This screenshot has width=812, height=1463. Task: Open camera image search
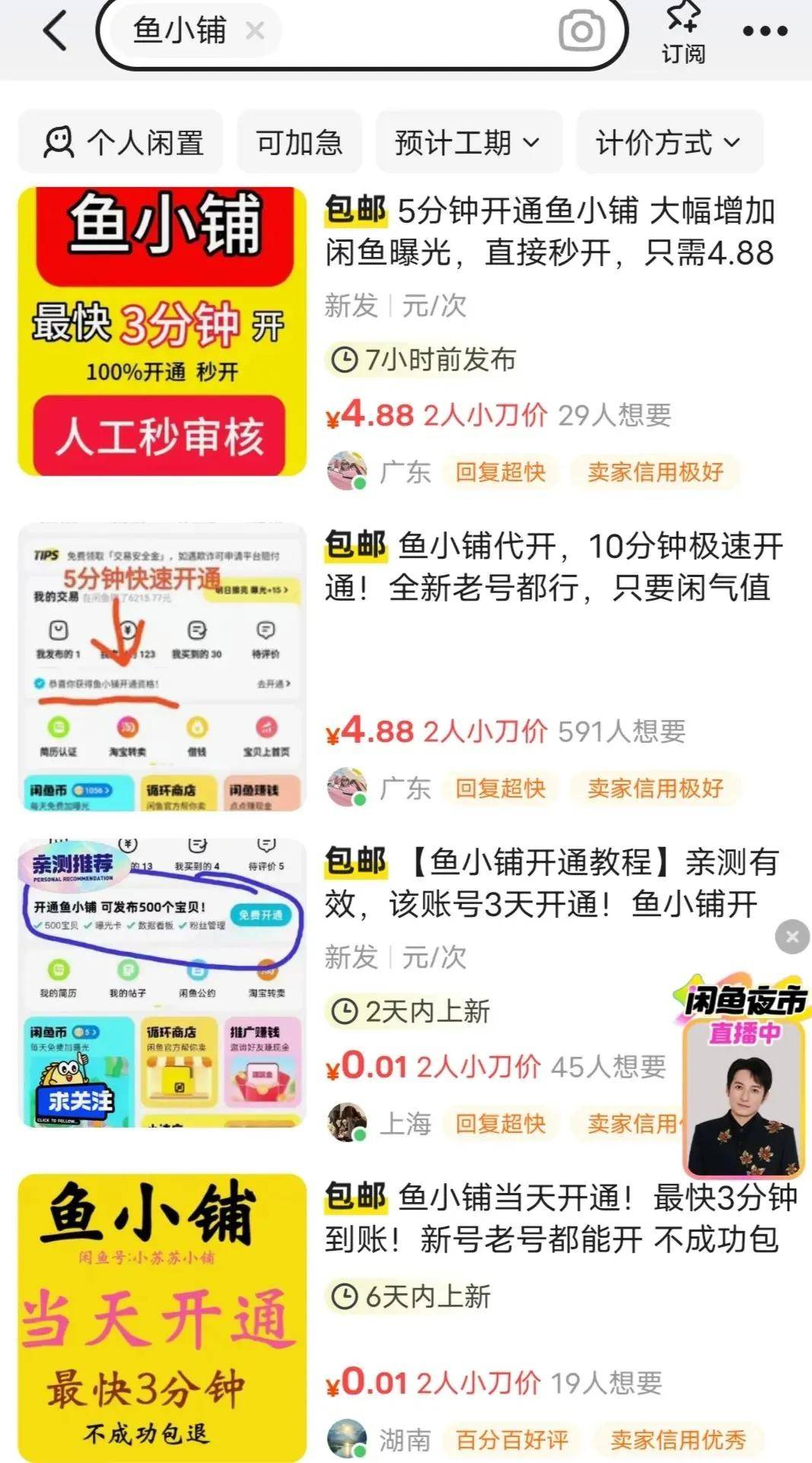[x=582, y=32]
